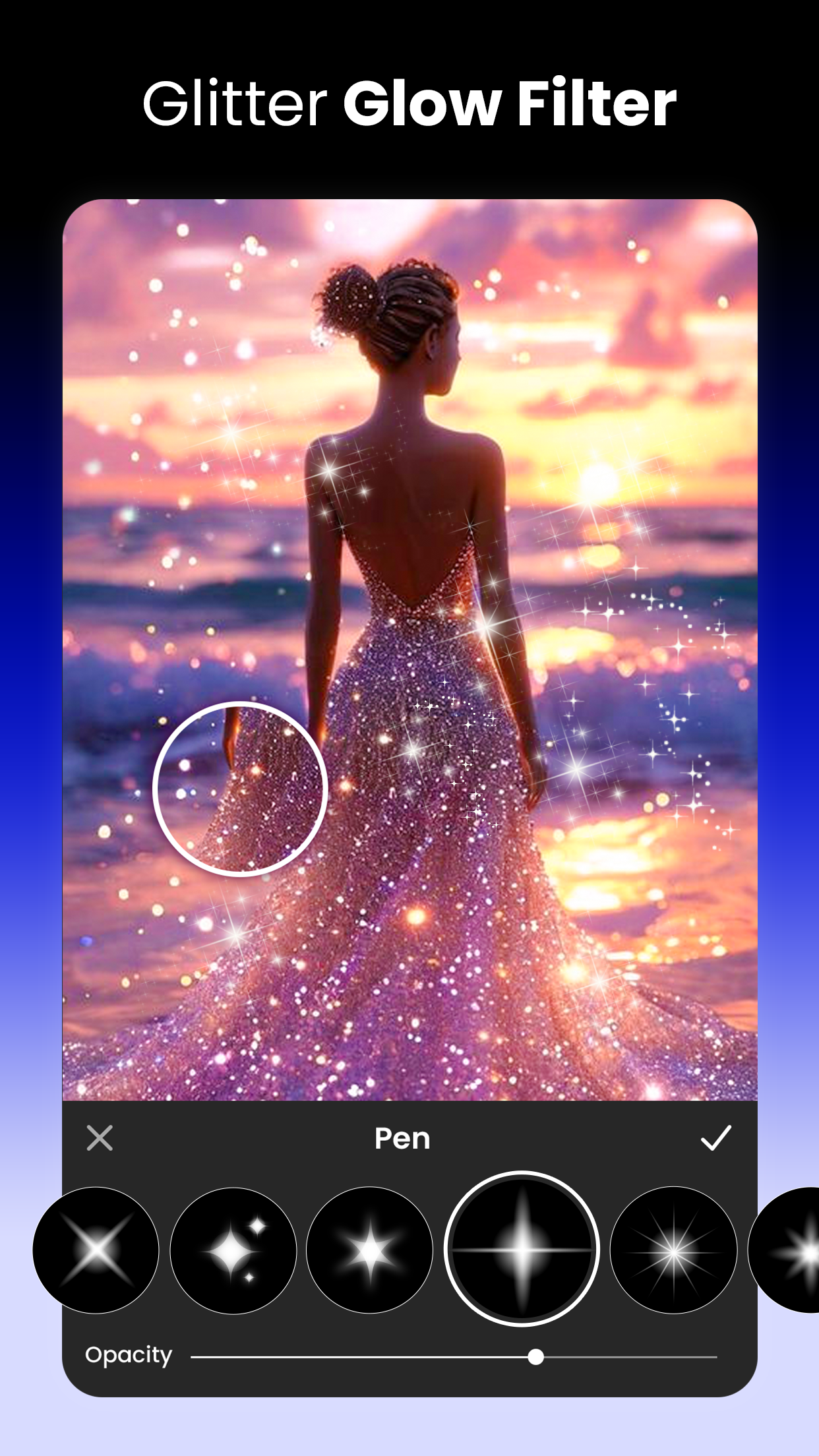Switch brushes by tapping the starburst option
The image size is (819, 1456).
click(674, 1250)
